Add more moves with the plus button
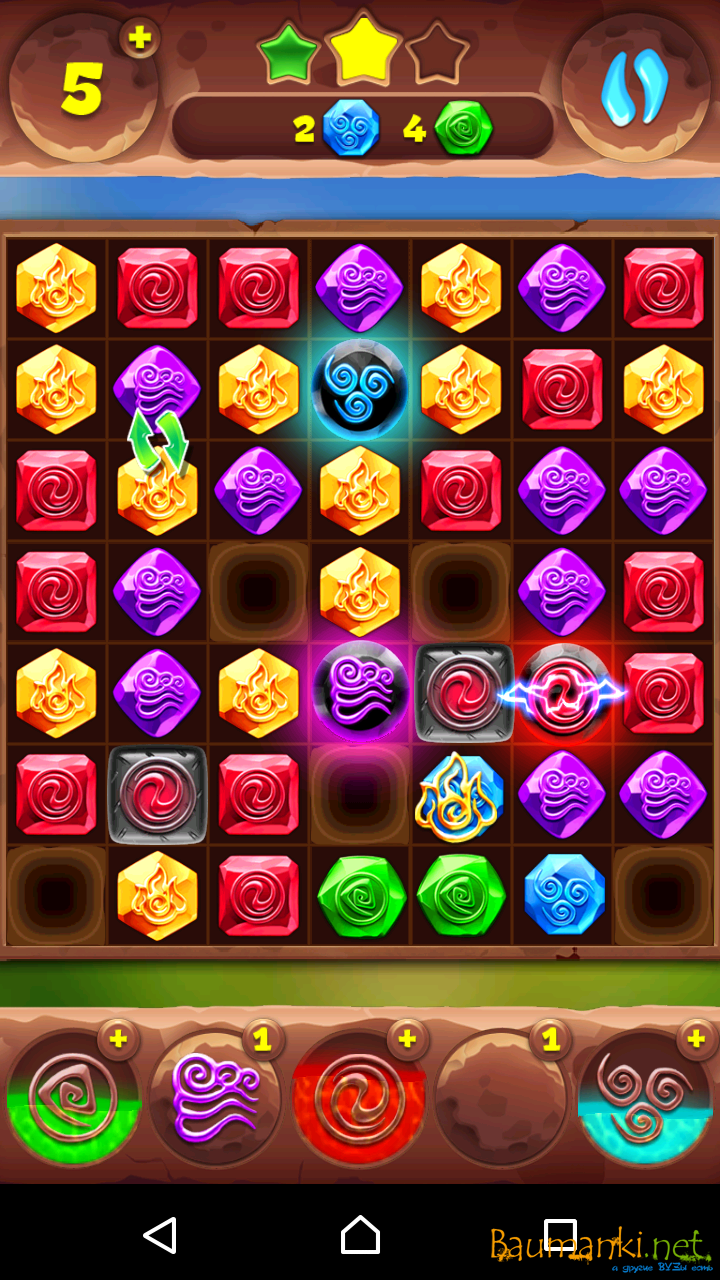Screen dimensions: 720x1280 point(140,39)
